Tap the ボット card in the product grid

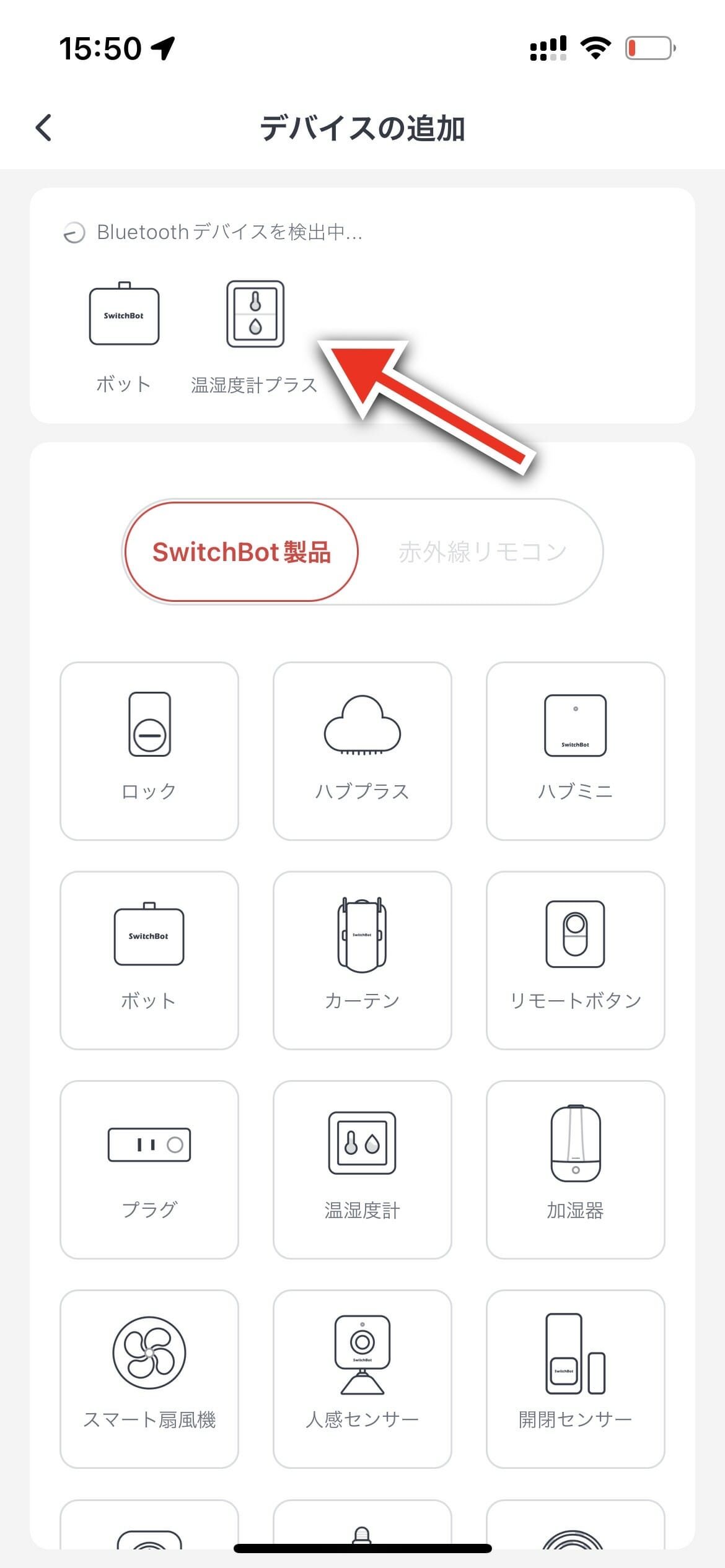tap(149, 960)
